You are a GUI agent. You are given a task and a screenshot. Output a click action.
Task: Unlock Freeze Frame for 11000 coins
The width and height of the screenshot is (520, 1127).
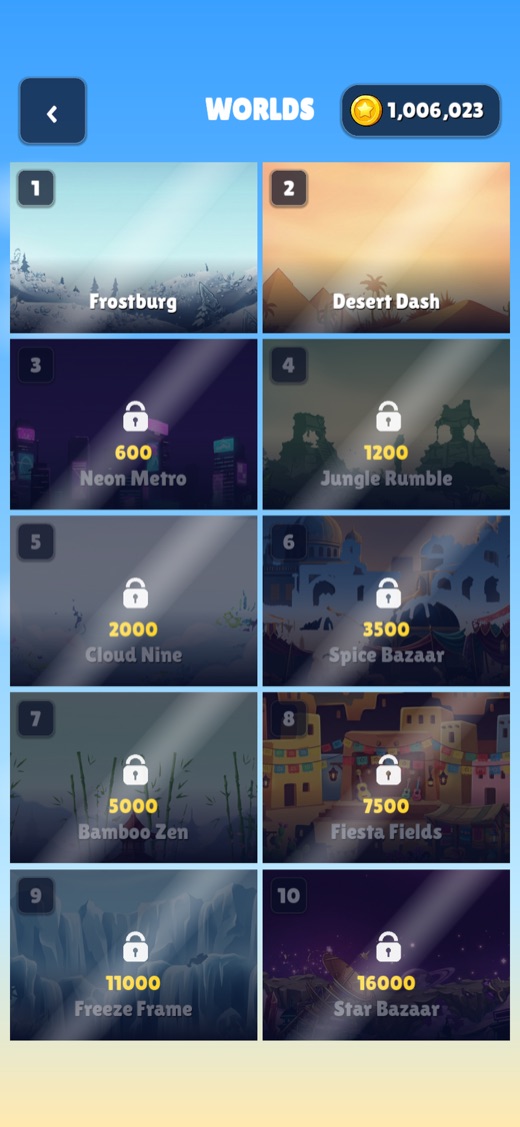coord(134,954)
